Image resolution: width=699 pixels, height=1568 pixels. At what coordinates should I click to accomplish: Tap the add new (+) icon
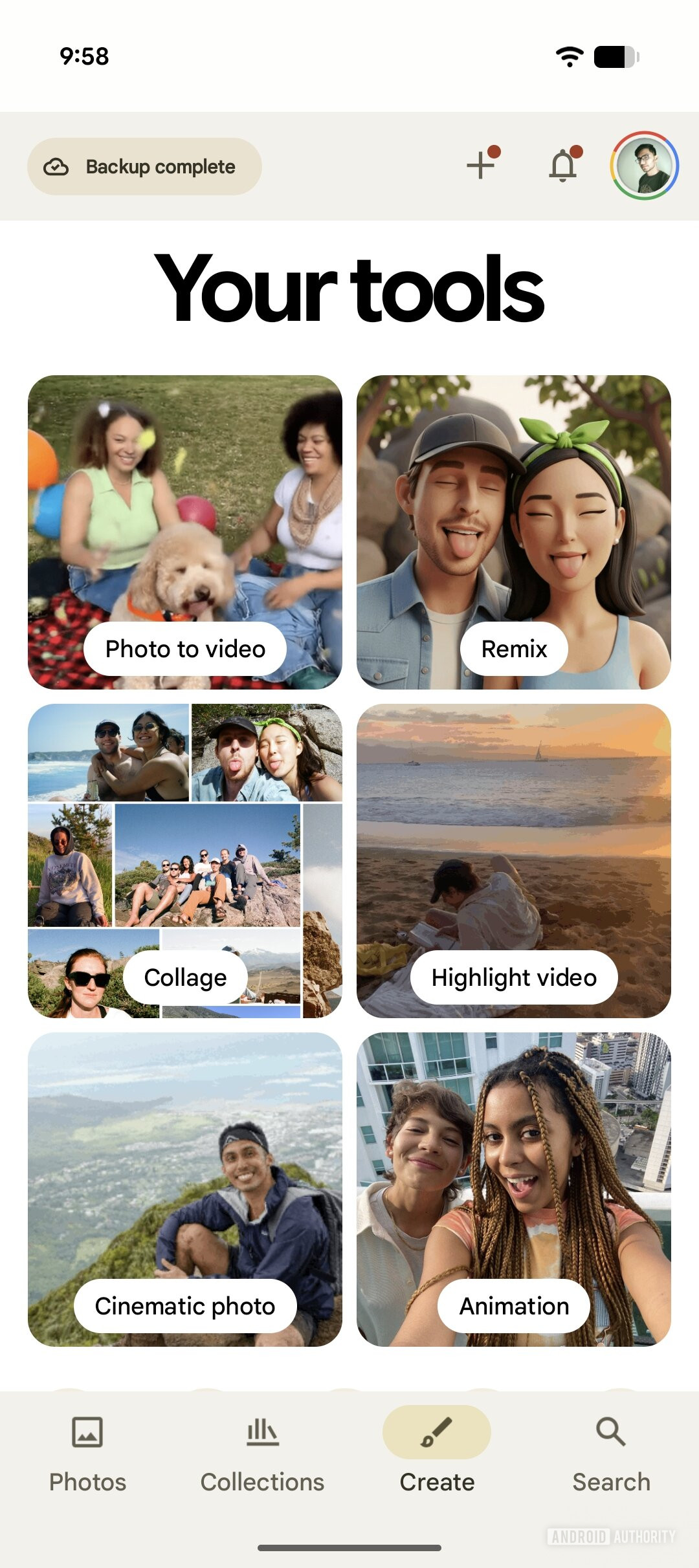coord(480,166)
